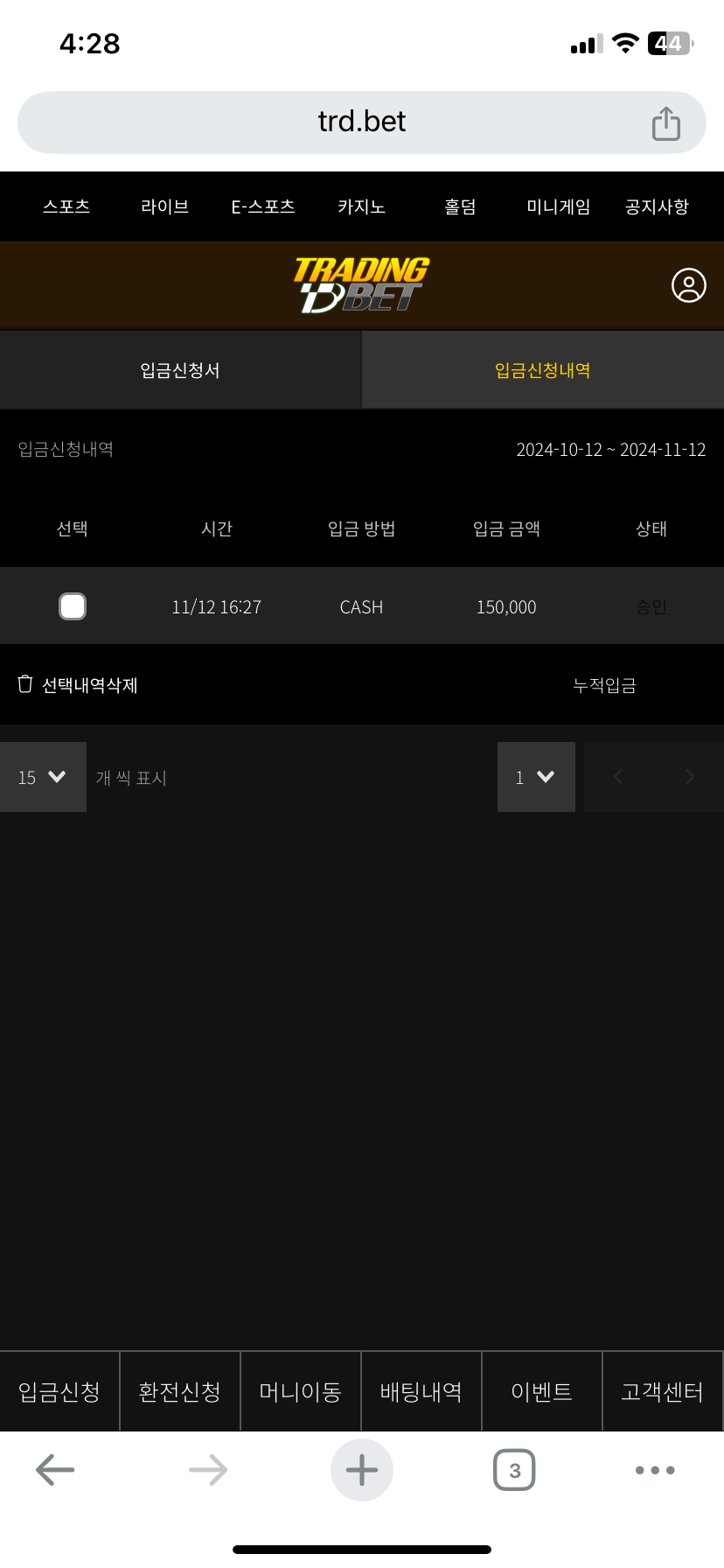Open the 이벤트 page
Screen dimensions: 724x1568
tap(541, 1391)
